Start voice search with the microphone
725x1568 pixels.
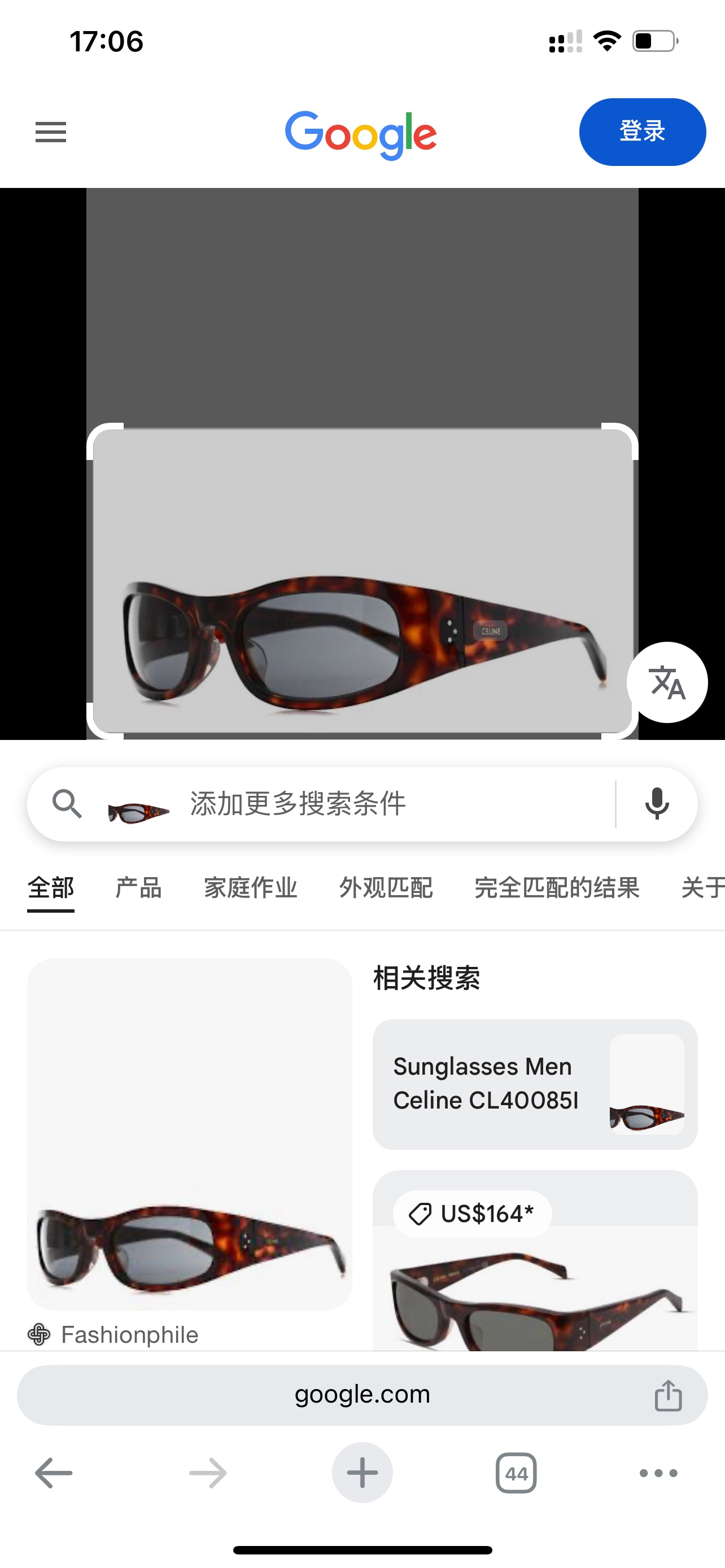[656, 804]
